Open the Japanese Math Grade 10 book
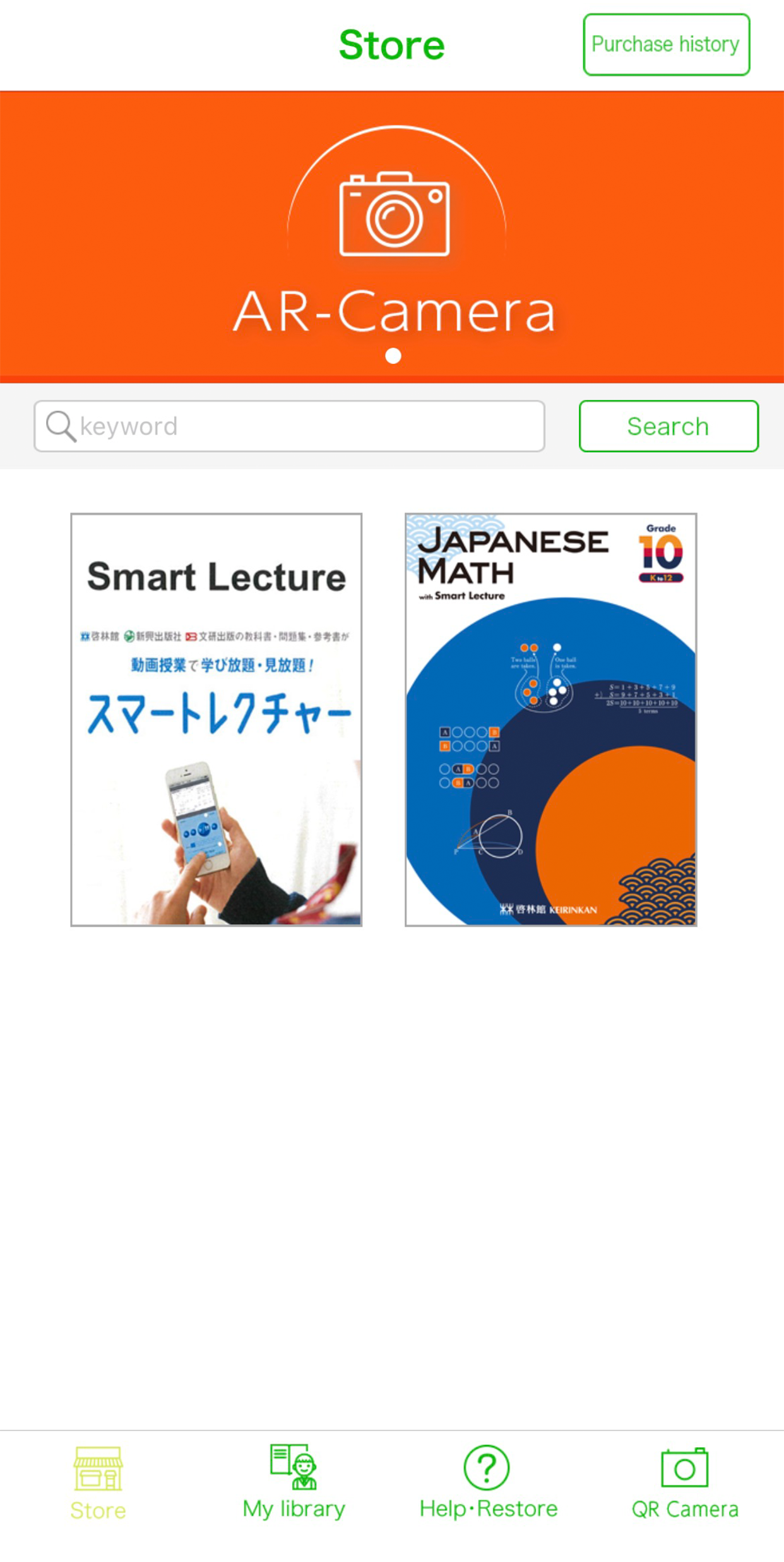The height and width of the screenshot is (1562, 784). pyautogui.click(x=550, y=719)
